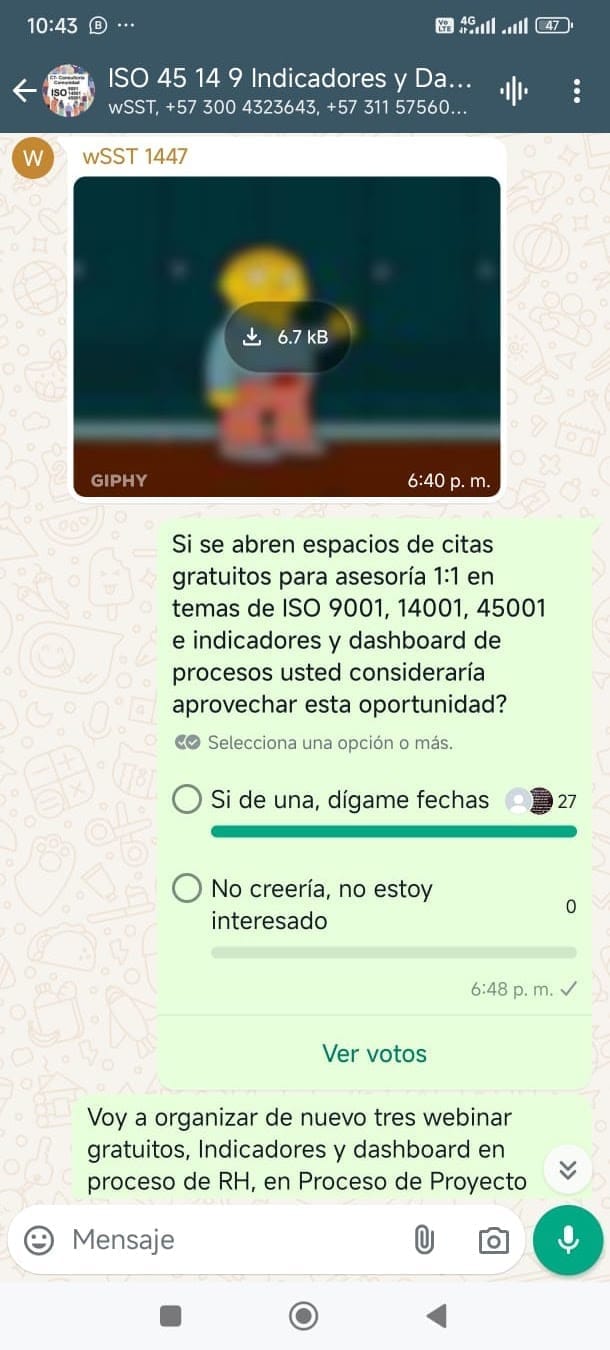Record a voice message
The image size is (610, 1350).
pos(568,1240)
